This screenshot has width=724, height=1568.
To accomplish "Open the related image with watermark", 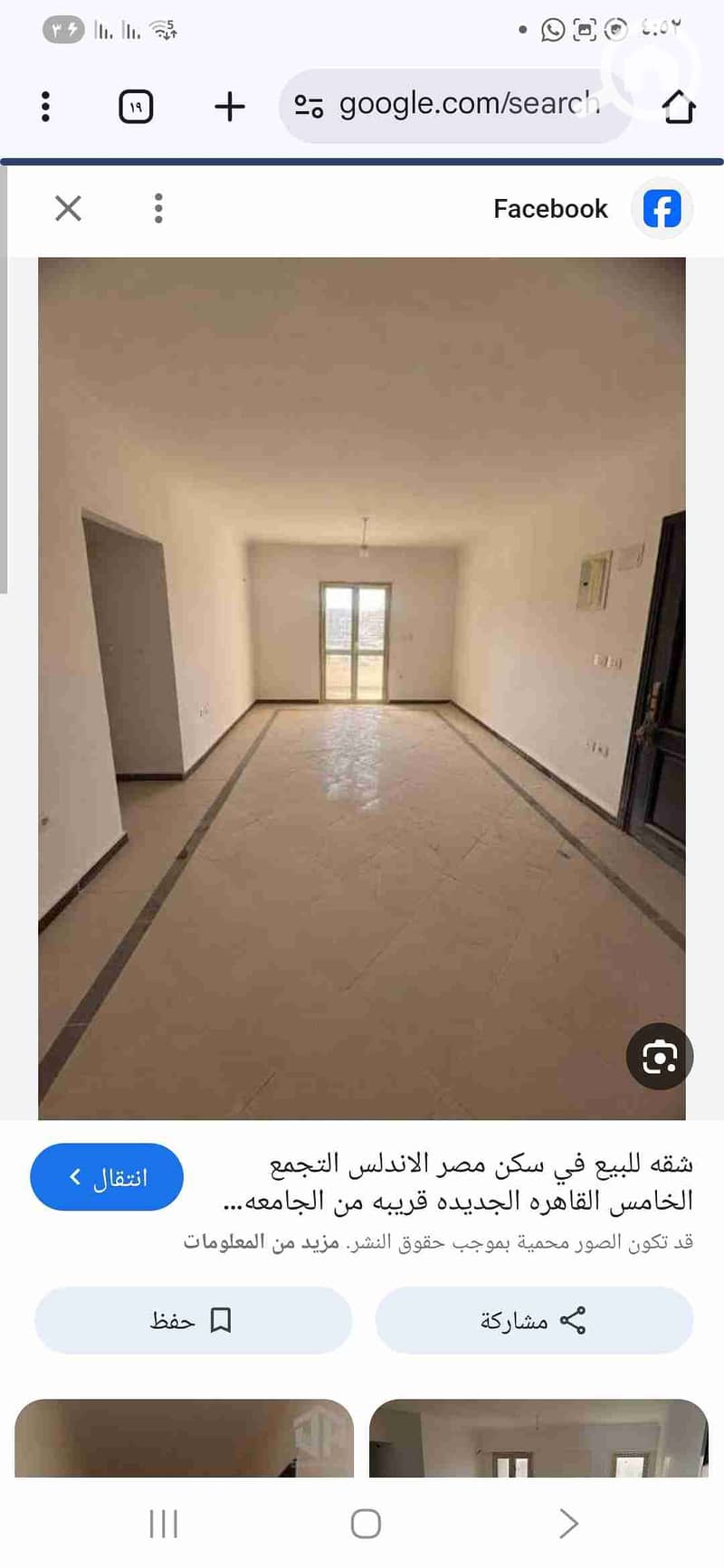I will click(184, 1439).
